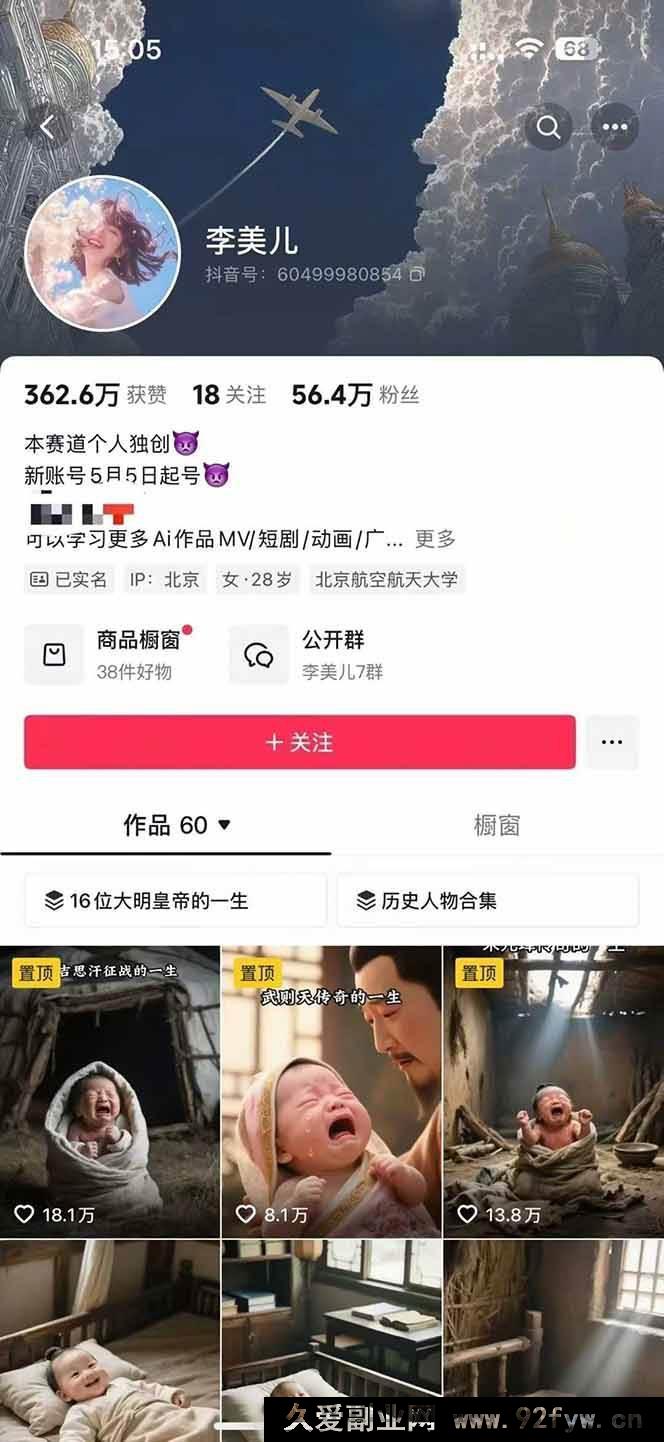Image resolution: width=664 pixels, height=1442 pixels.
Task: Switch to the 作品 60 tab
Action: point(176,825)
